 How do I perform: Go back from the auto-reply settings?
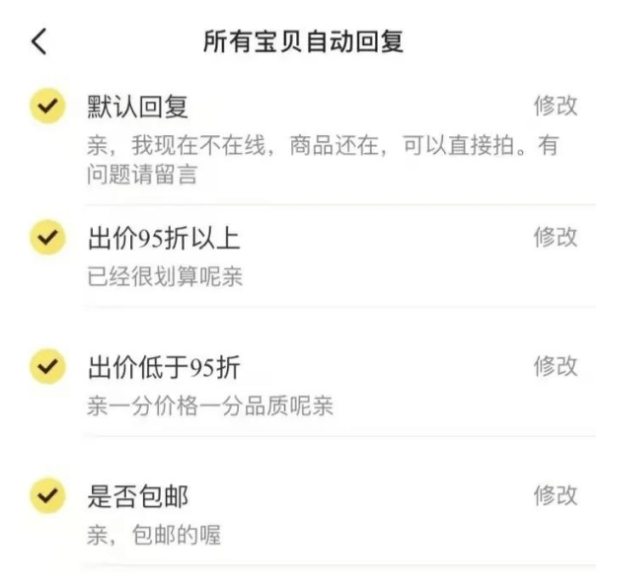coord(39,41)
